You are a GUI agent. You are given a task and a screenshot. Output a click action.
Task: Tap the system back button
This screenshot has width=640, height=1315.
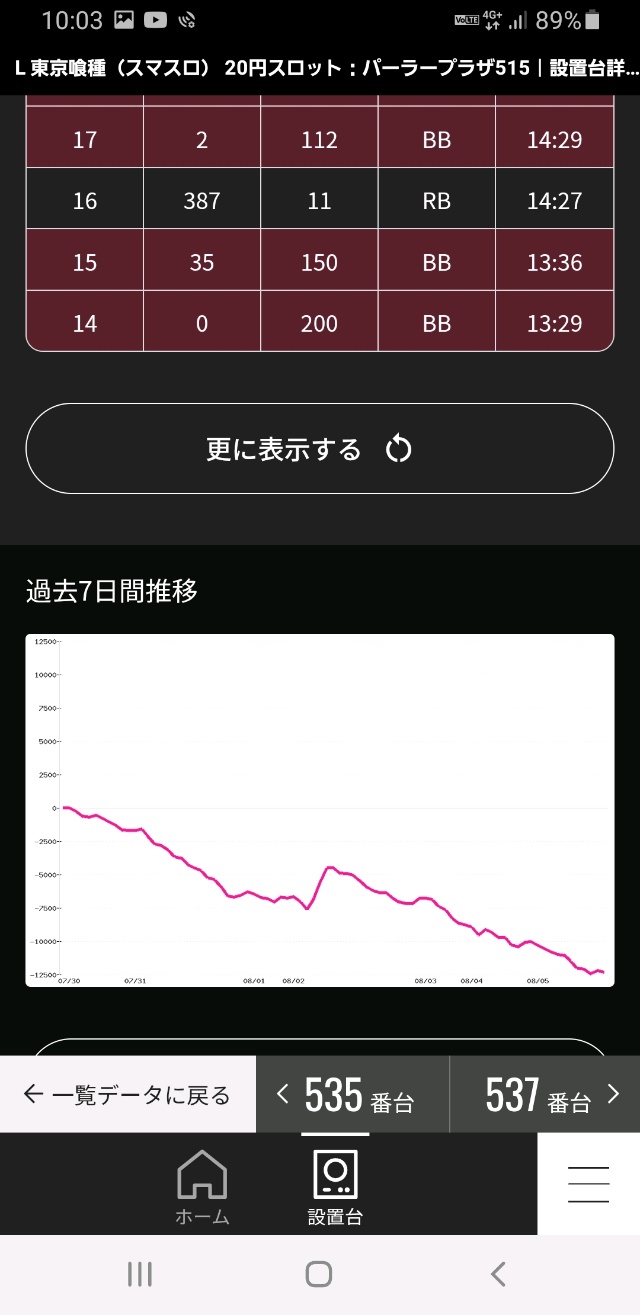pos(498,1273)
